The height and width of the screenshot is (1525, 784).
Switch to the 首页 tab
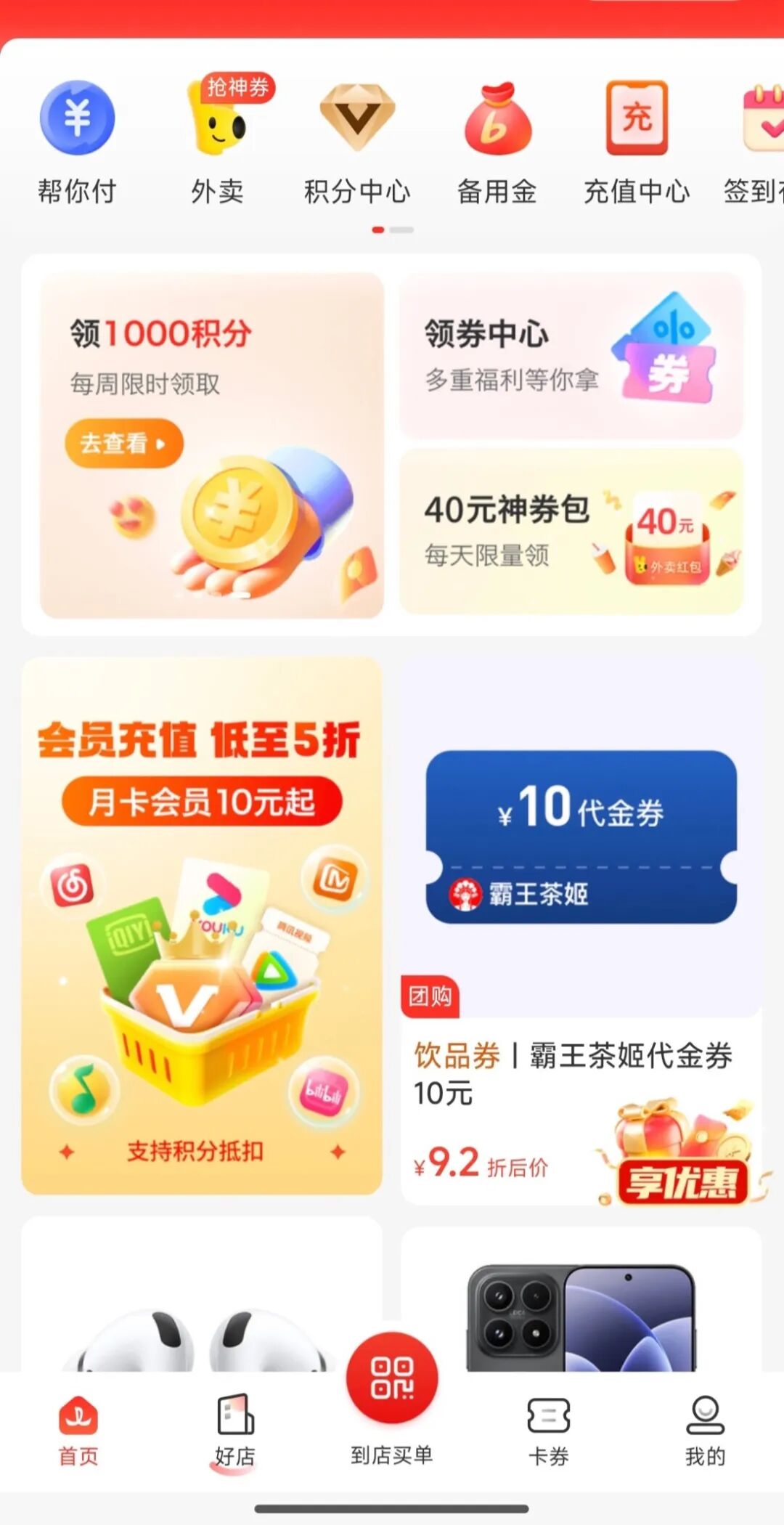(x=78, y=1431)
